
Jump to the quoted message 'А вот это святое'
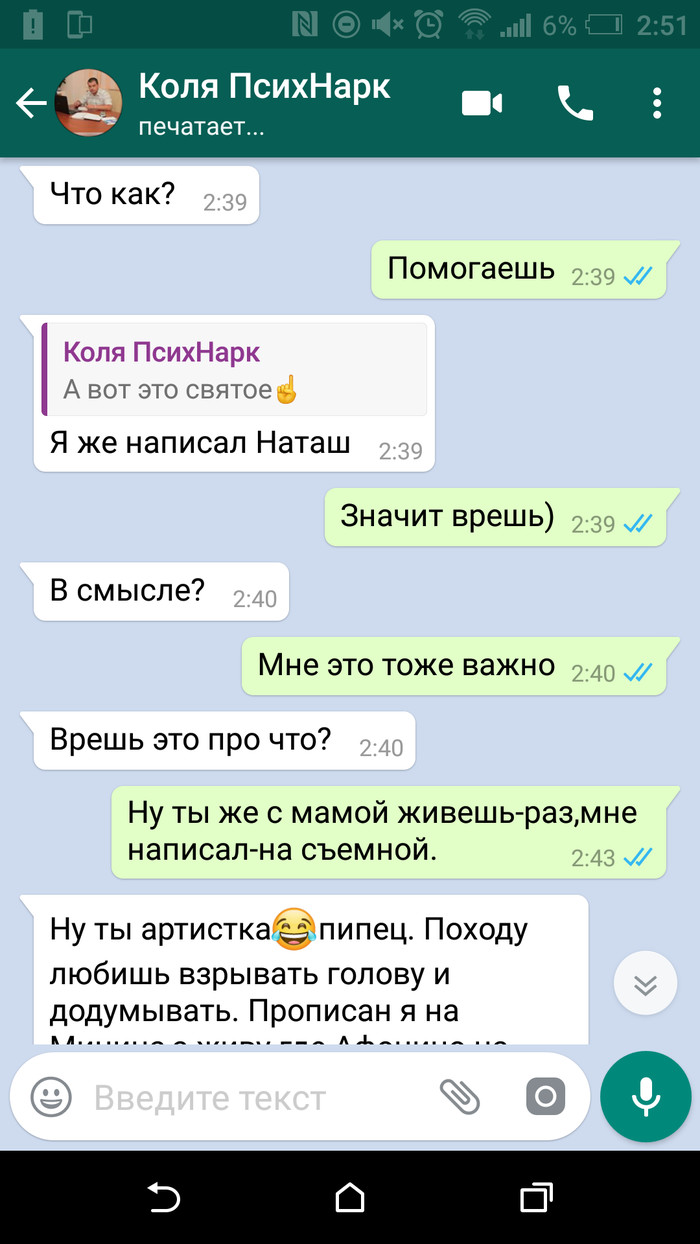click(x=235, y=370)
